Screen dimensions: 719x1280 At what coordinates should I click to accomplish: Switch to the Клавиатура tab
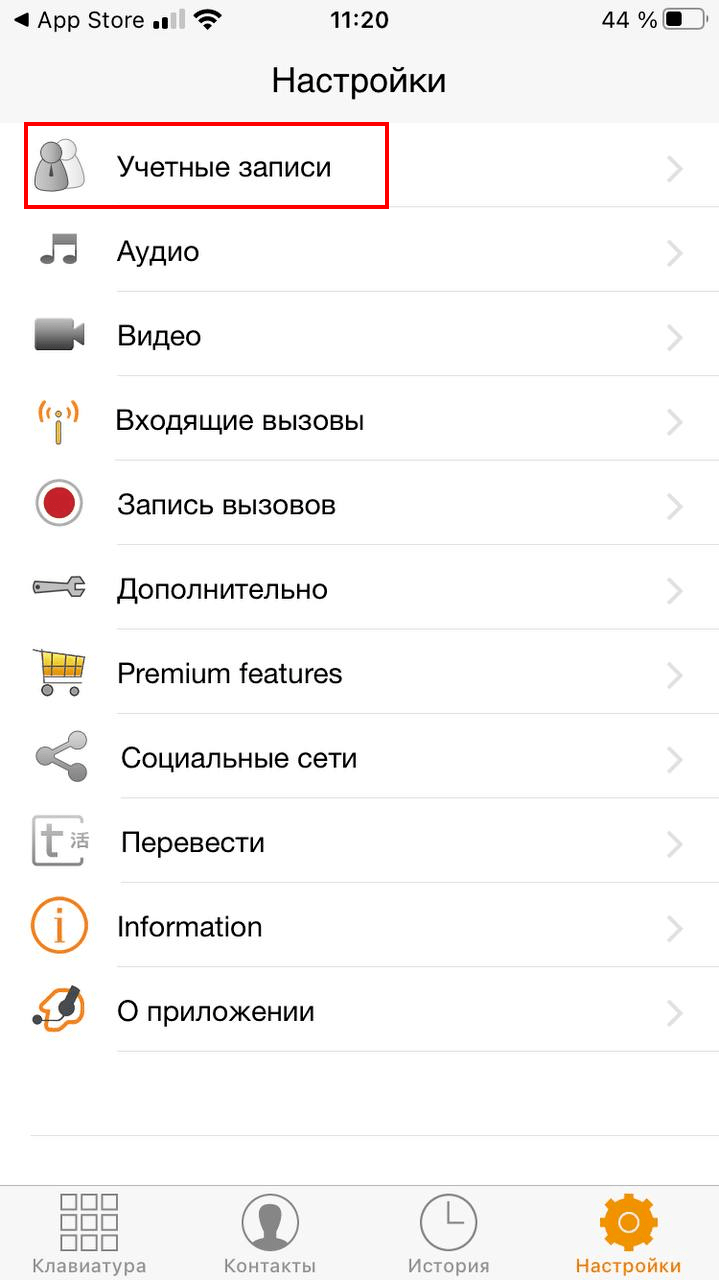pos(89,1233)
